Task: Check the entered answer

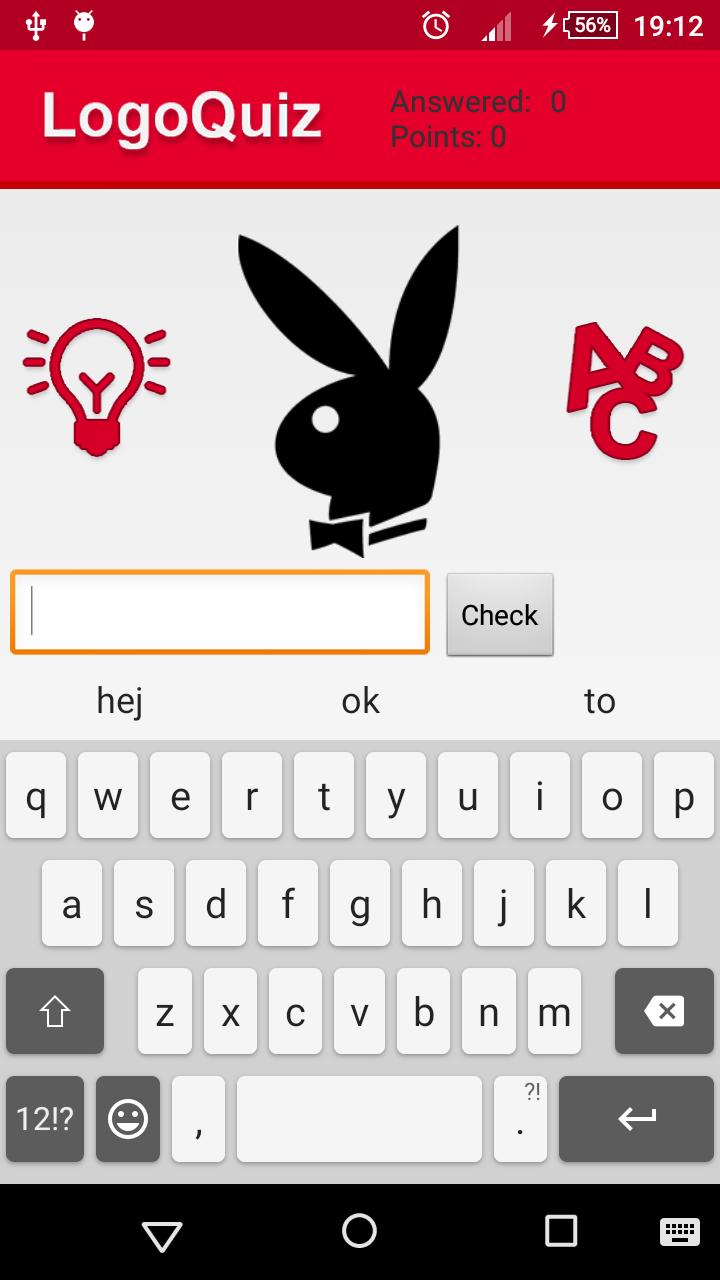Action: point(499,614)
